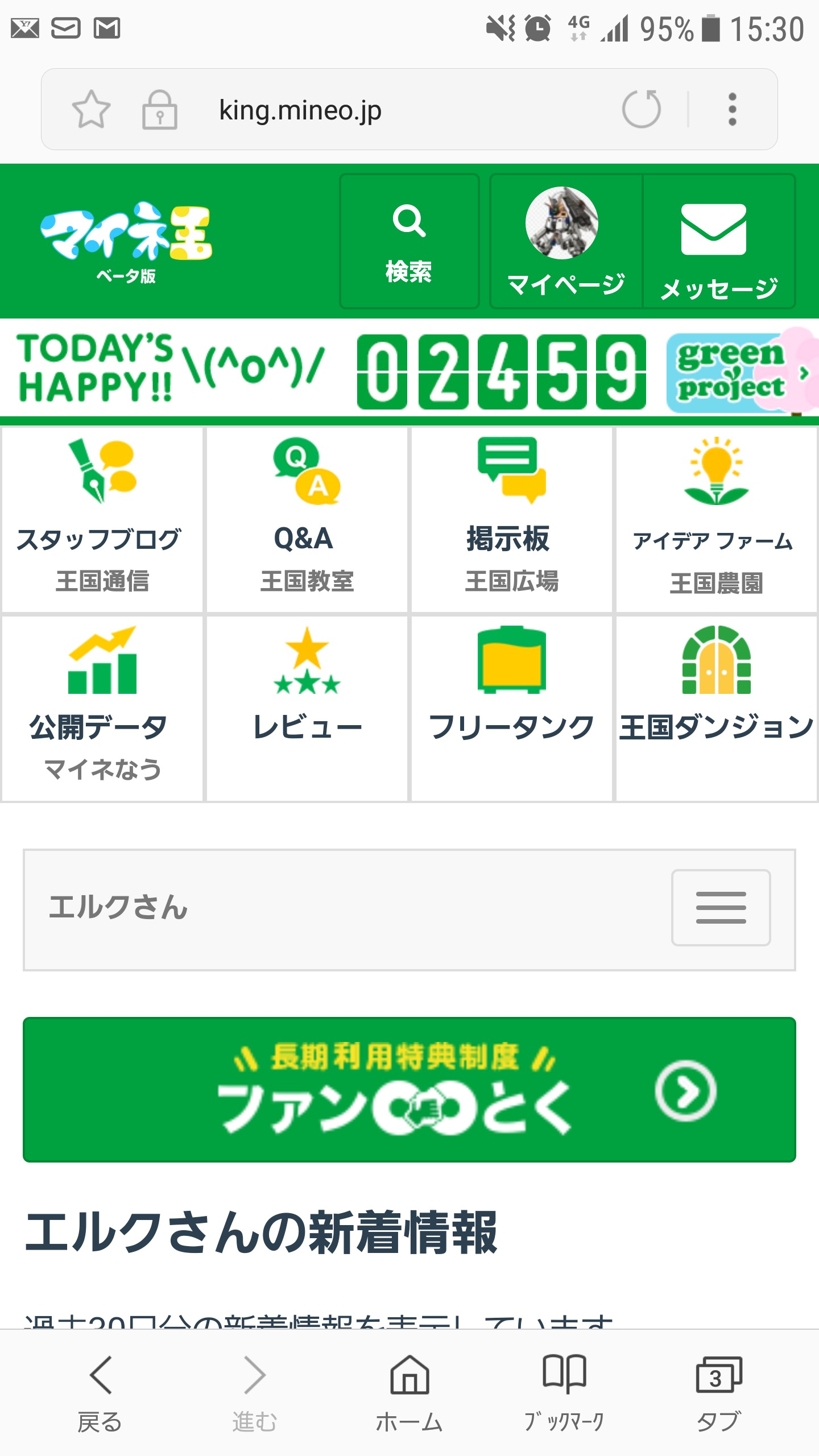This screenshot has height=1456, width=819.
Task: Open スタッフブログ 王国通信
Action: [x=102, y=520]
